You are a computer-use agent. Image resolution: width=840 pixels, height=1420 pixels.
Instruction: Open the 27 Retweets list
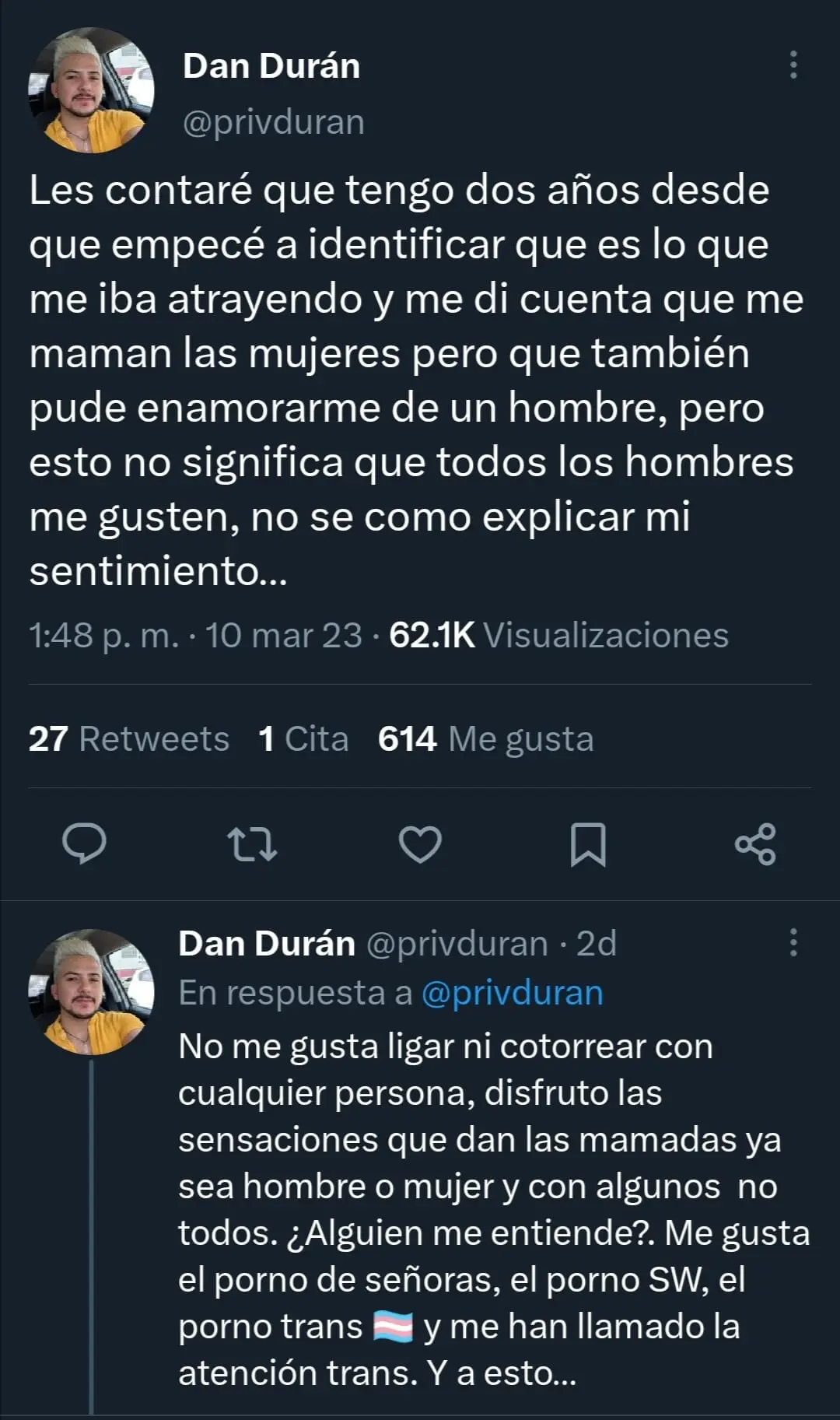coord(127,740)
